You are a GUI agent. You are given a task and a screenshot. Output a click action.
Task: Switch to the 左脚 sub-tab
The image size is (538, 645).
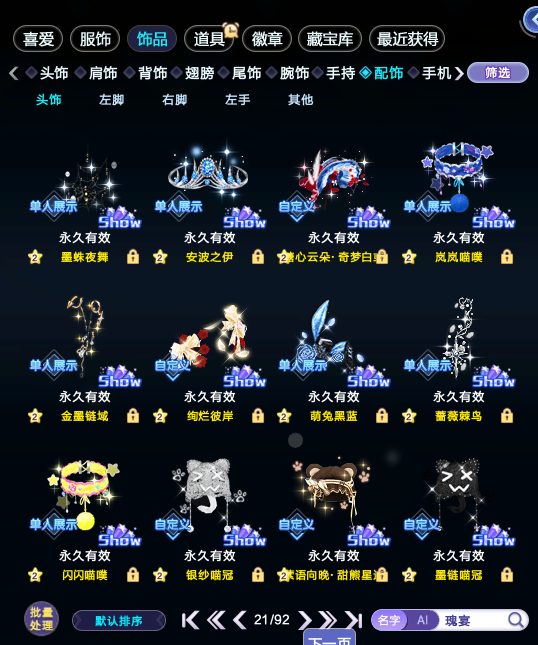point(111,100)
